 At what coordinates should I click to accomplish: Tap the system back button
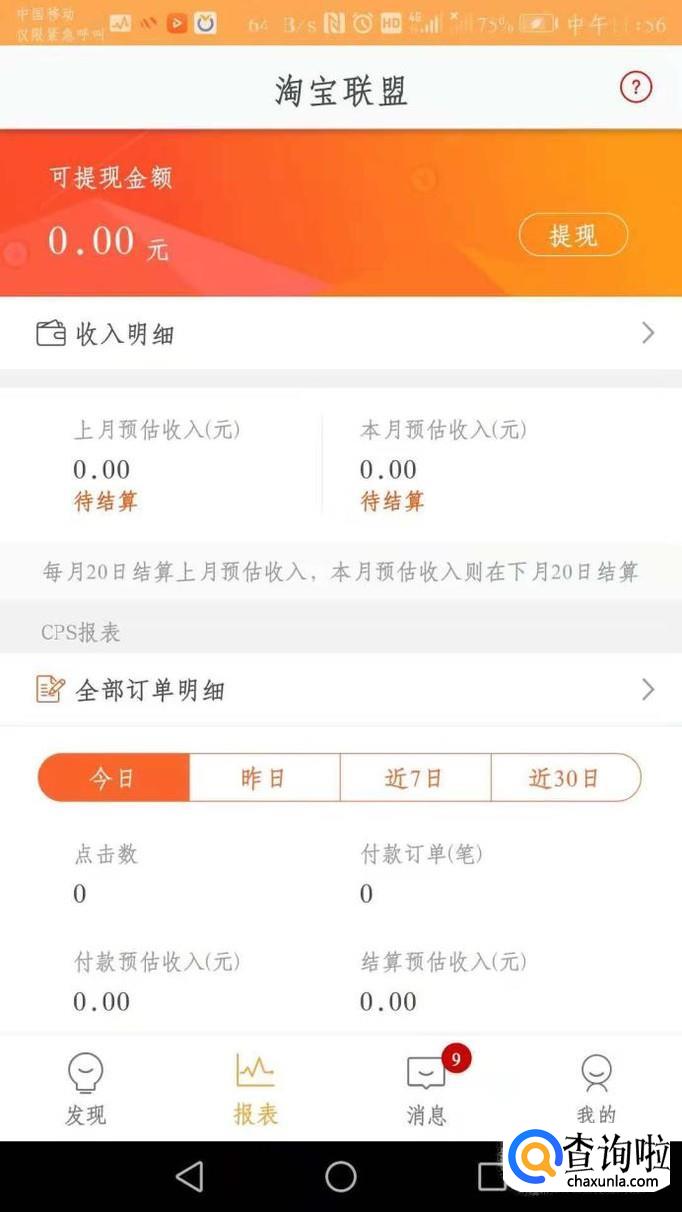click(189, 1176)
